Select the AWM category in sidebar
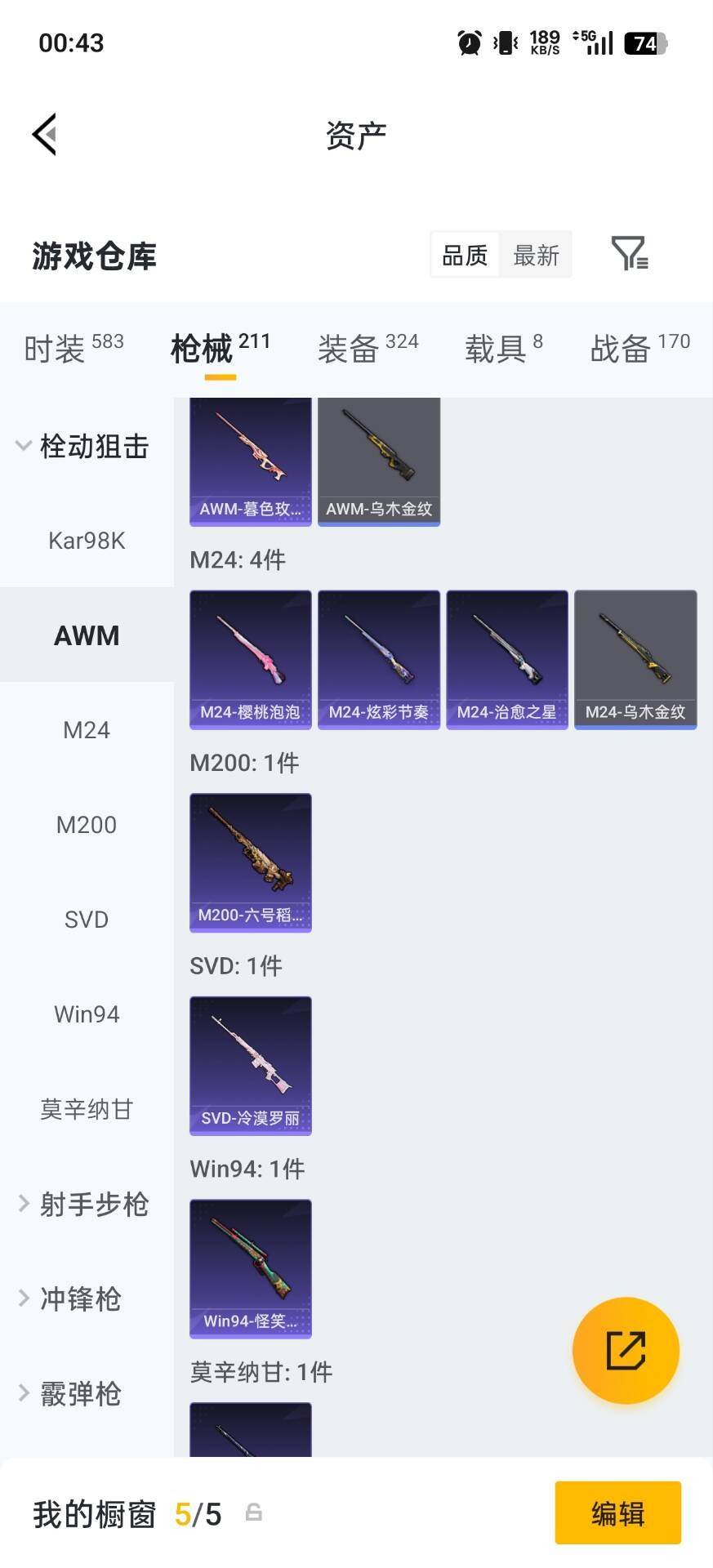The width and height of the screenshot is (713, 1568). point(87,635)
